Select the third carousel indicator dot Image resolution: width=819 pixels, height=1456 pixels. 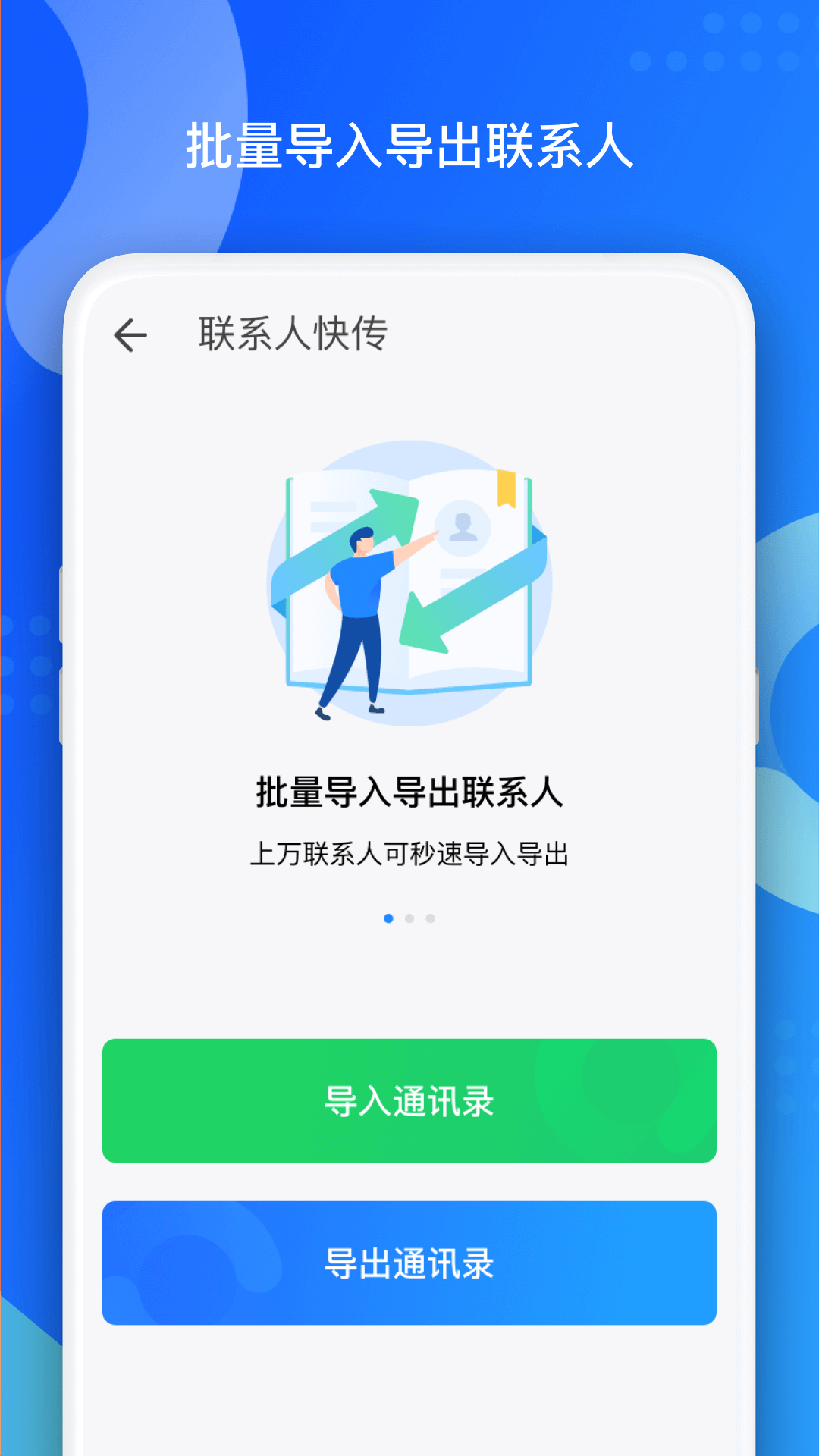pyautogui.click(x=430, y=918)
